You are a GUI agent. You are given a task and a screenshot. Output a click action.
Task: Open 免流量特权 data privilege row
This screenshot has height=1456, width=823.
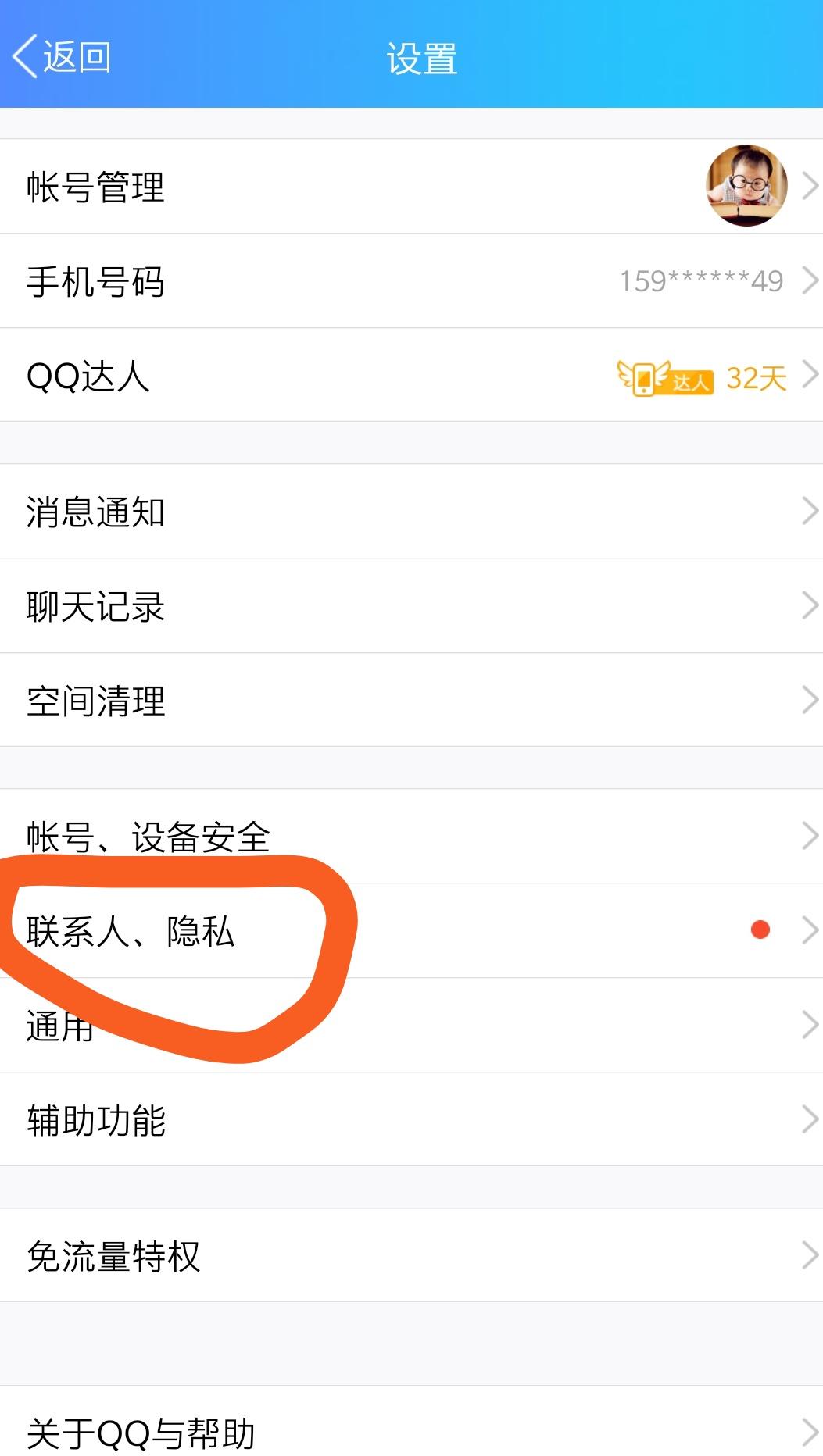tap(411, 1255)
